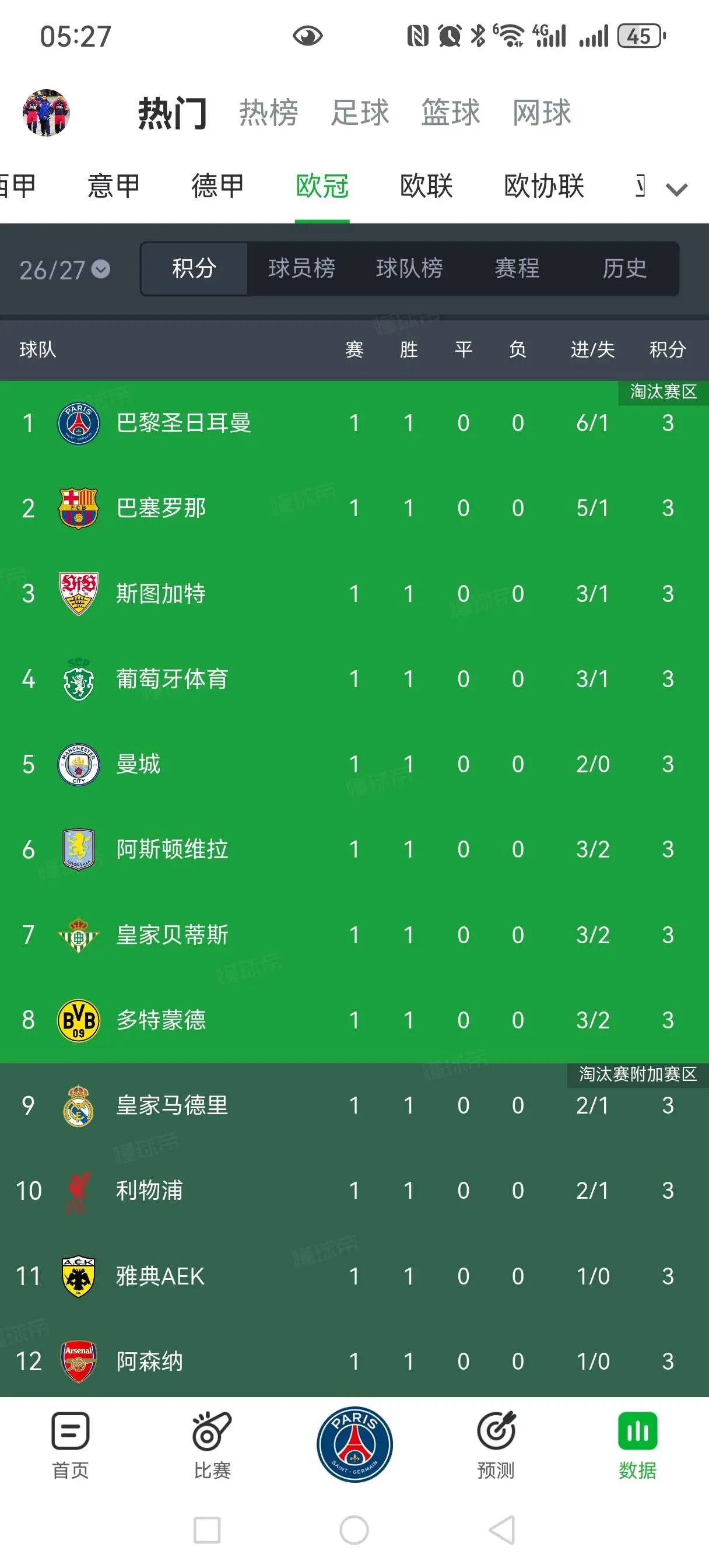Switch to the 足球 top tab
This screenshot has width=709, height=1568.
pos(360,113)
